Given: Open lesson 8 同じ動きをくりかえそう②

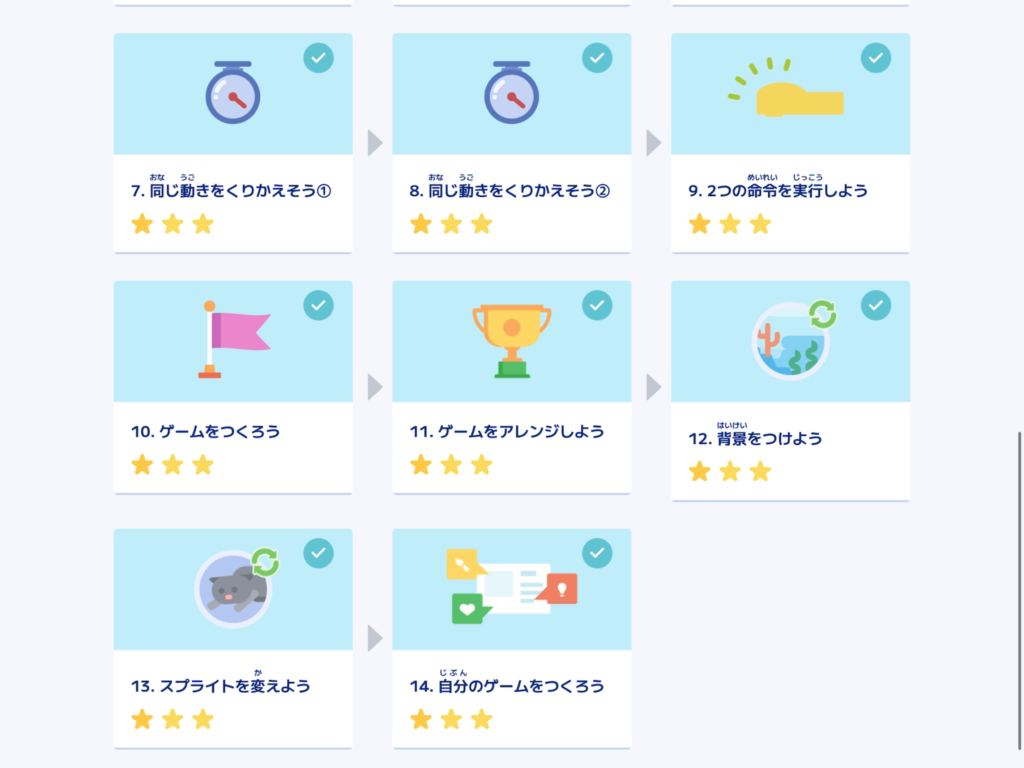Looking at the screenshot, I should click(x=511, y=143).
